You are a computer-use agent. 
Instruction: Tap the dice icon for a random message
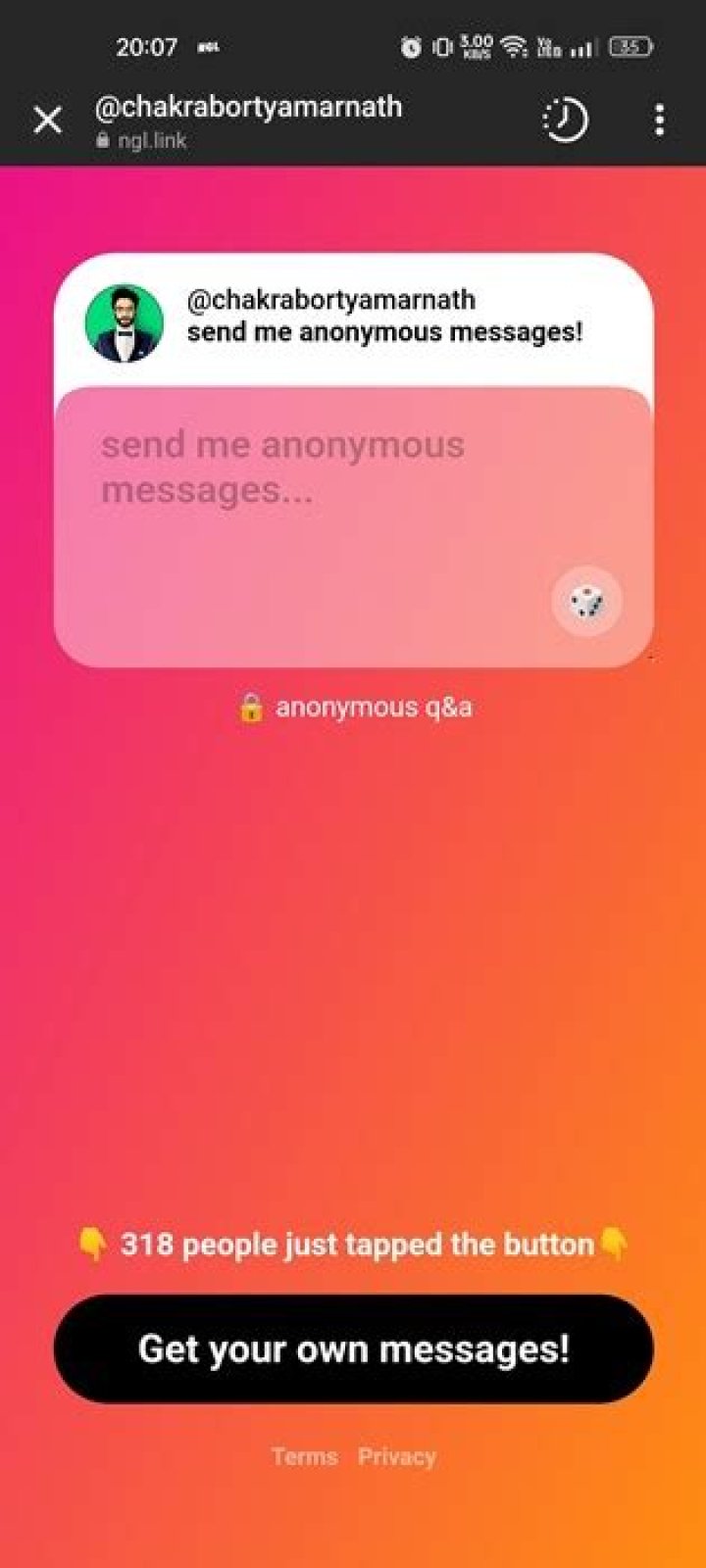click(586, 602)
